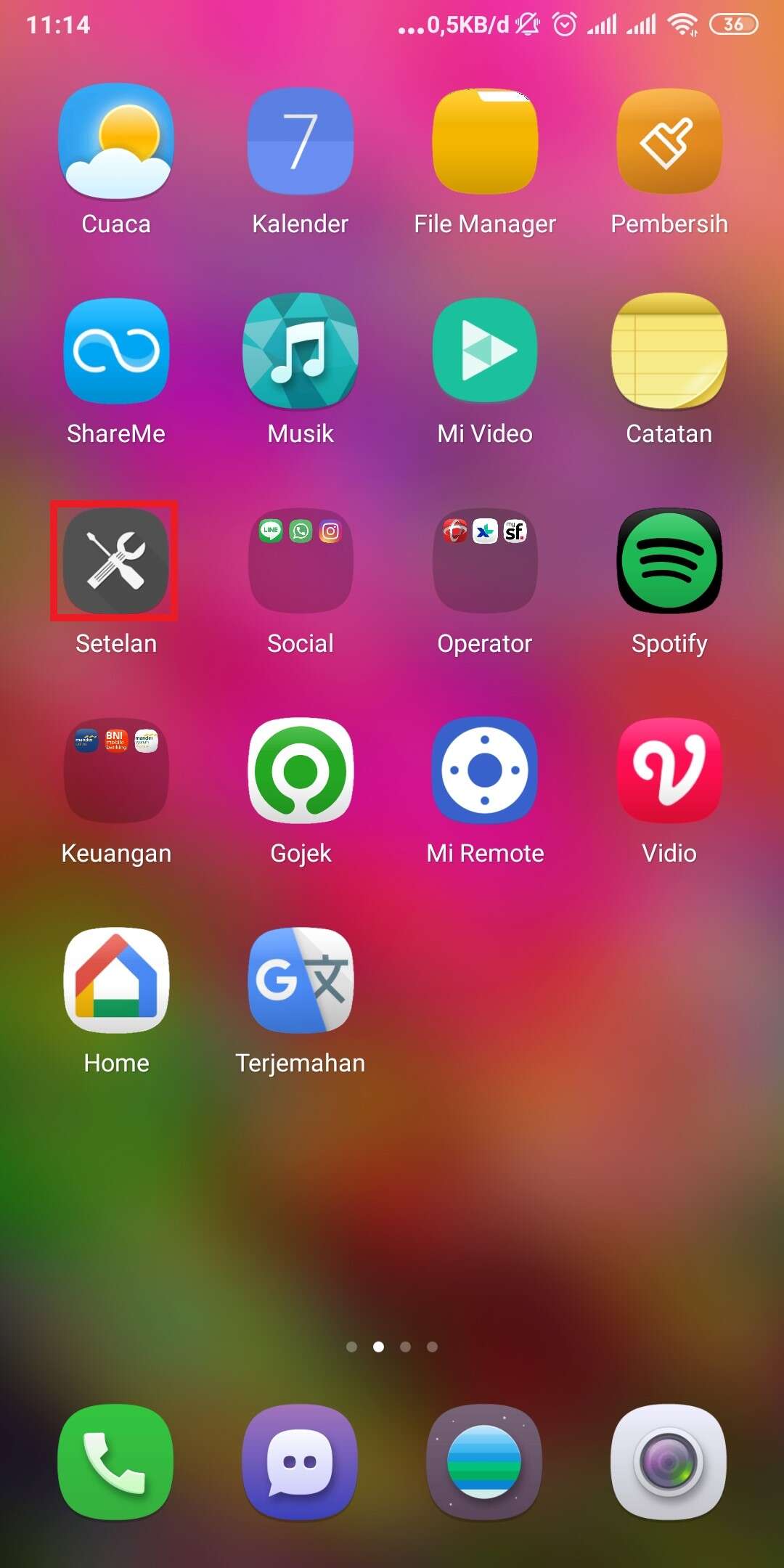Launch Spotify
Viewport: 784px width, 1568px height.
[x=669, y=561]
